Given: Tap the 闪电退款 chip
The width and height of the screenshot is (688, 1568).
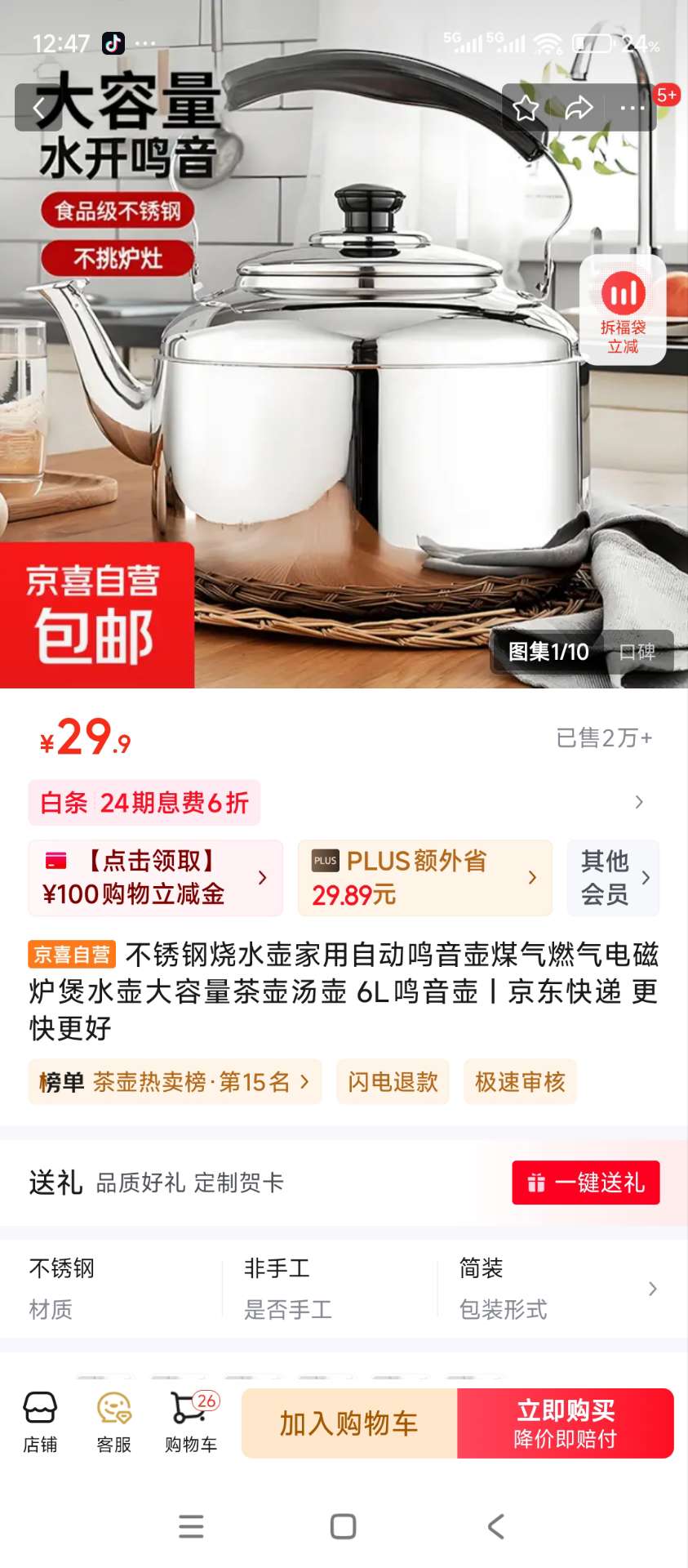Looking at the screenshot, I should pos(393,1082).
